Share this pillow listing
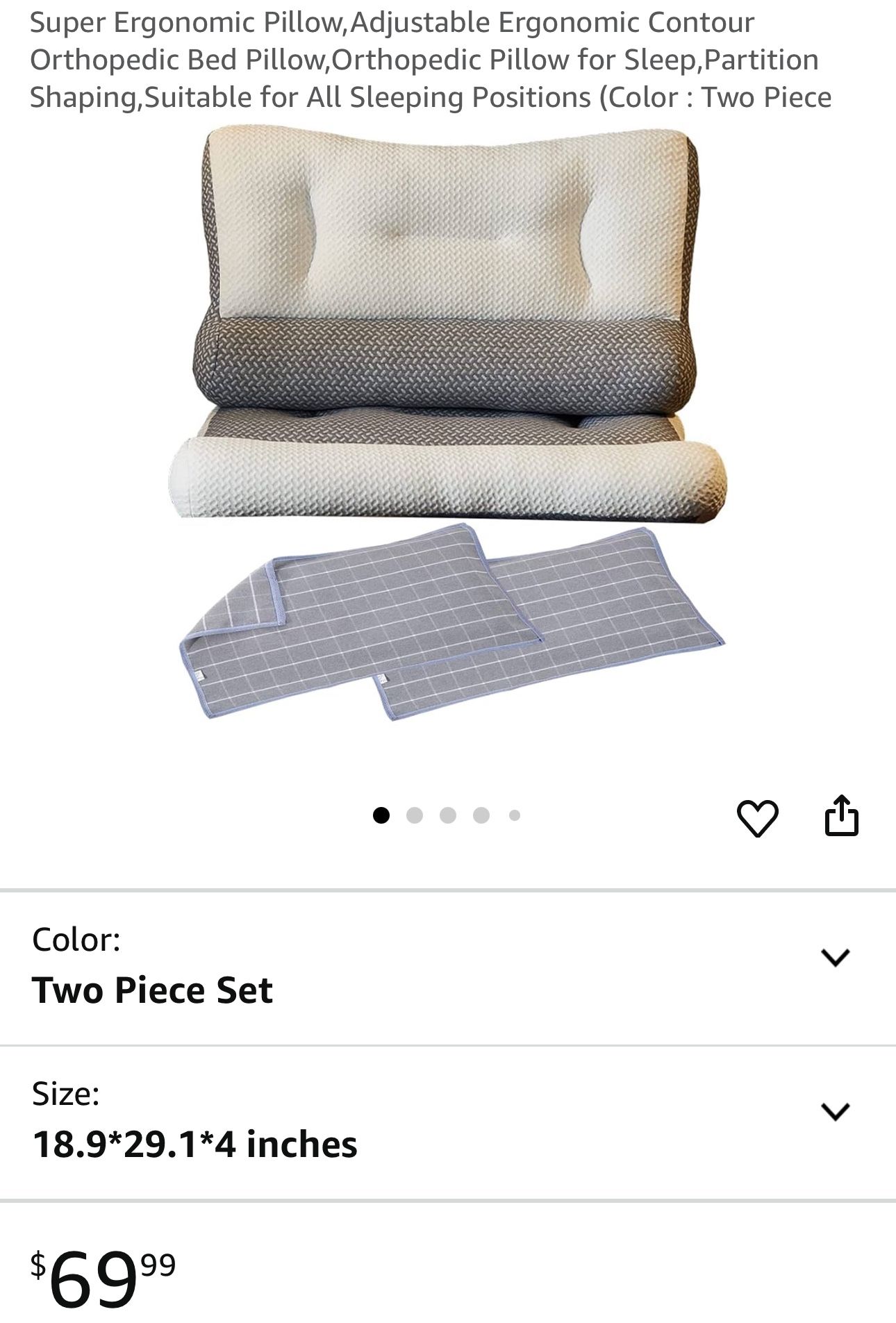The height and width of the screenshot is (1323, 896). [841, 815]
